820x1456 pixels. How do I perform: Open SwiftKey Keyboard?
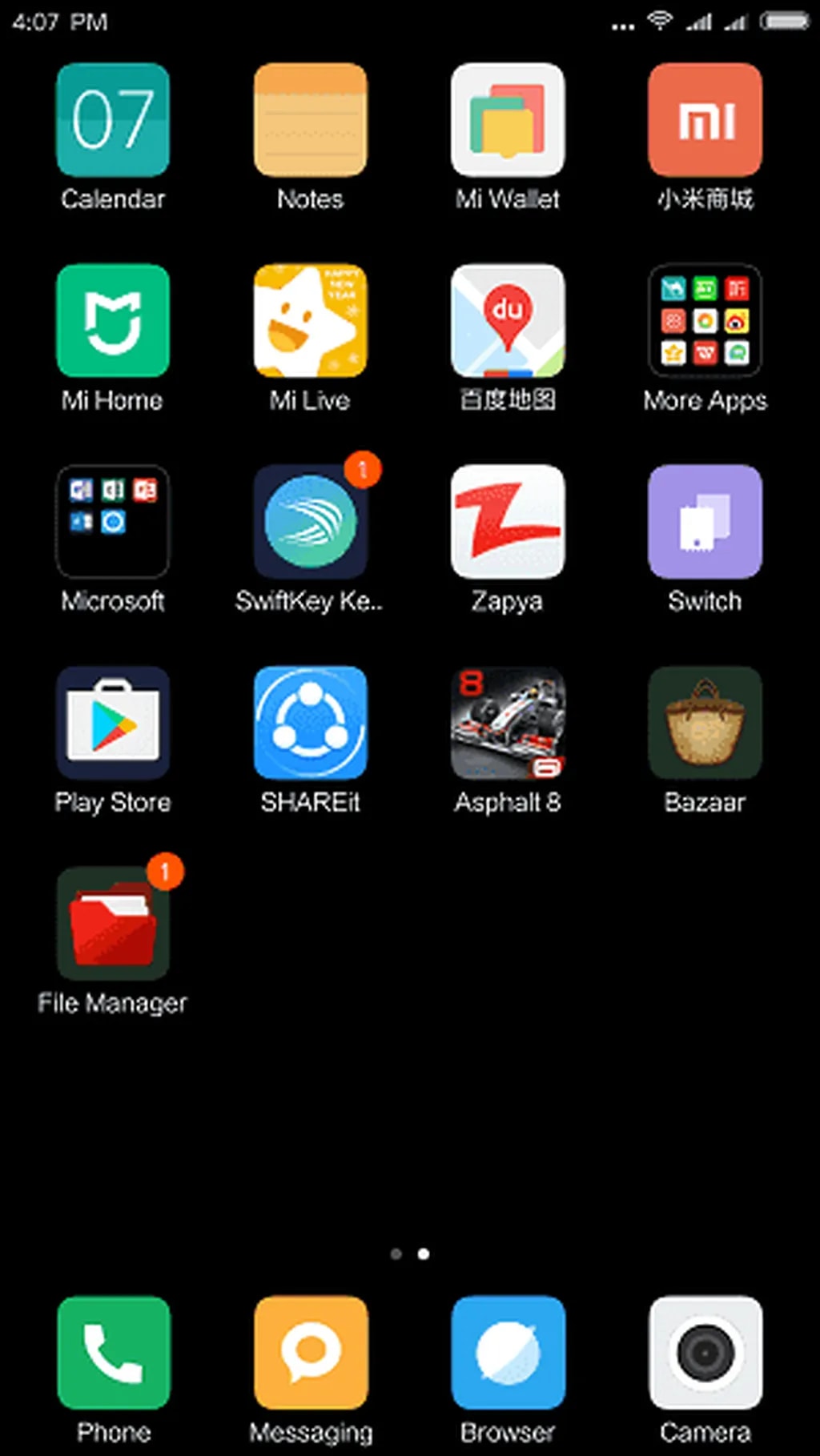click(x=311, y=522)
